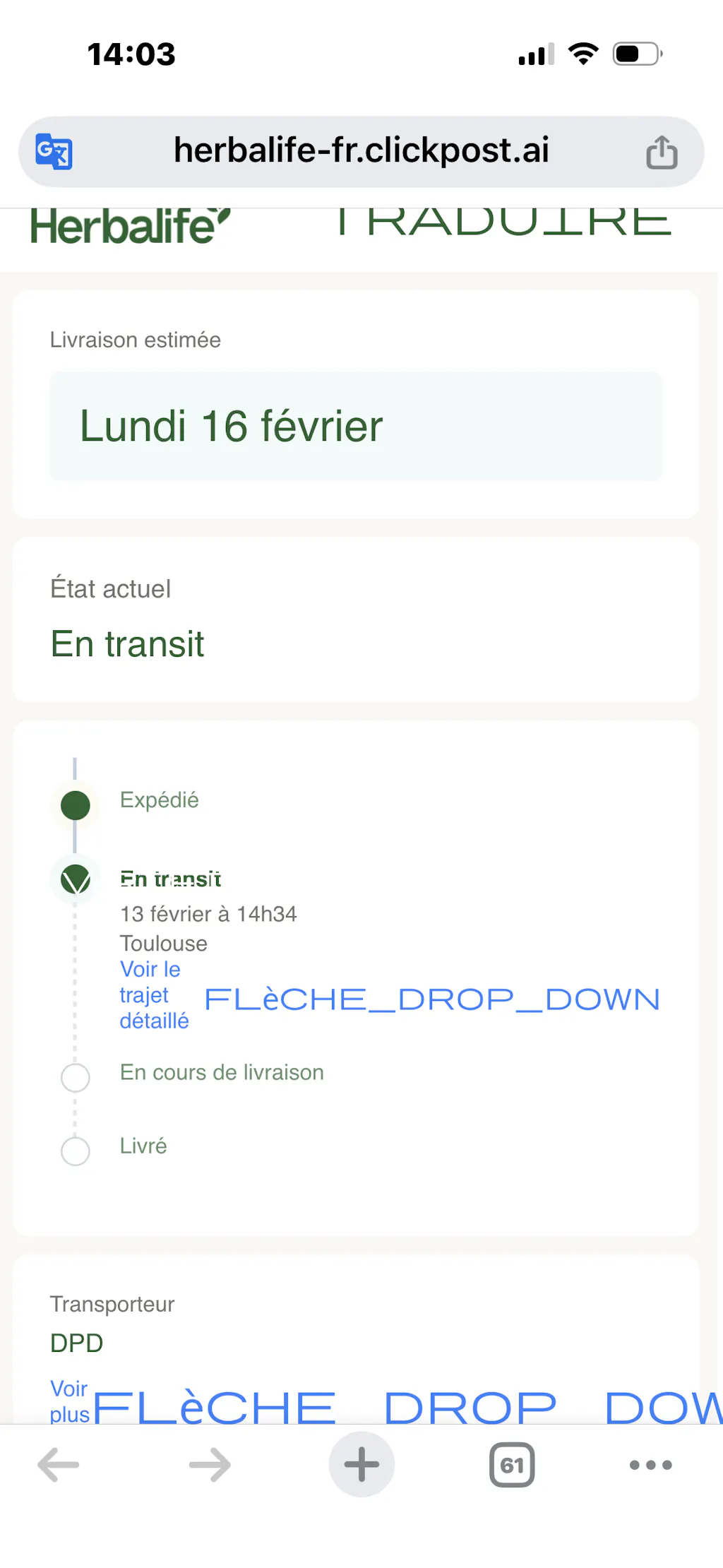Viewport: 723px width, 1568px height.
Task: Expand Voir plus under Transporteur DPD
Action: tap(69, 1401)
